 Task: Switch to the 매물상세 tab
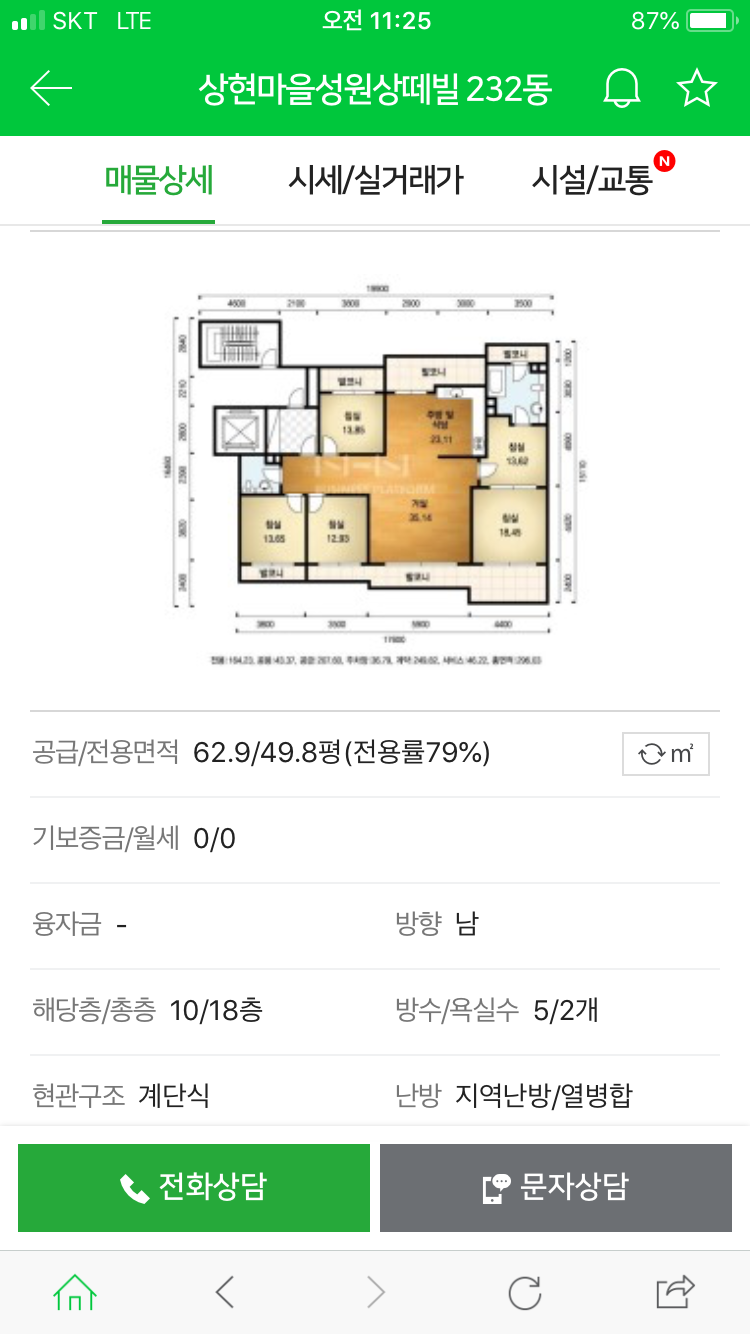tap(159, 180)
